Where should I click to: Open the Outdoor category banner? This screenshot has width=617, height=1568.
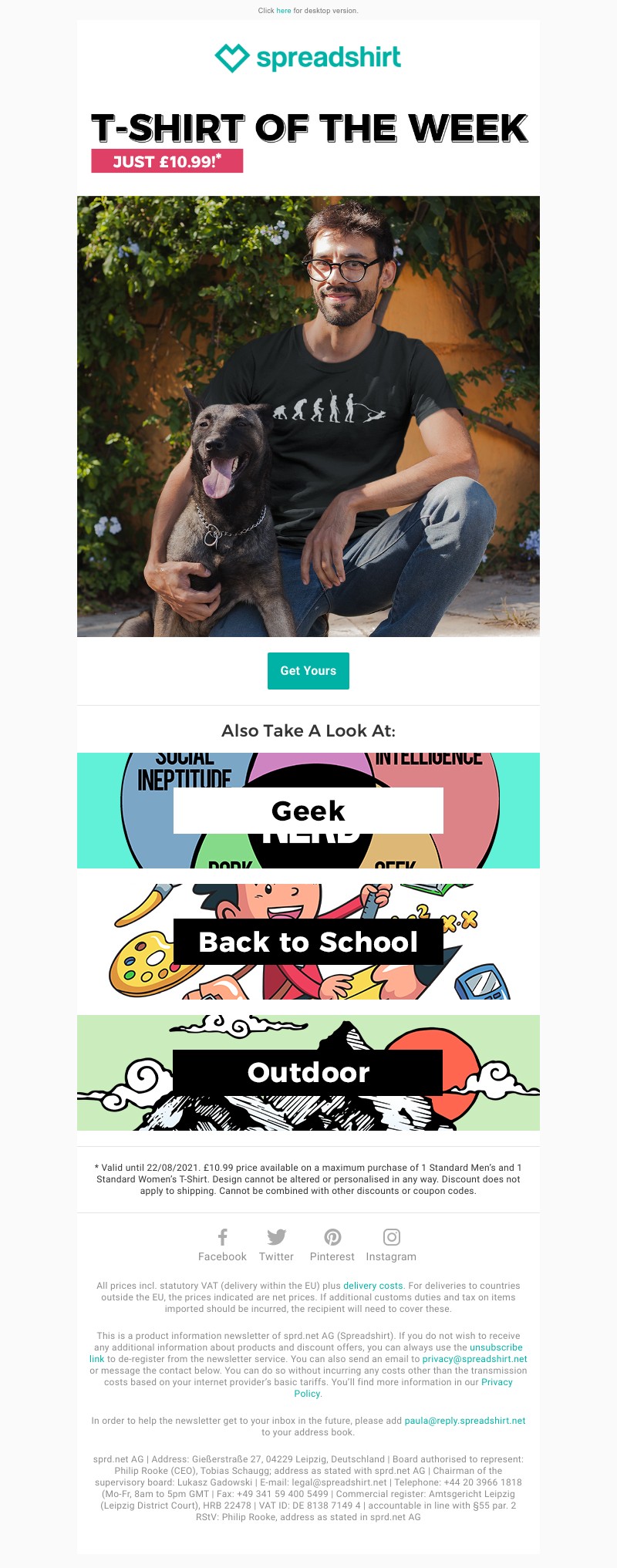[x=308, y=1072]
